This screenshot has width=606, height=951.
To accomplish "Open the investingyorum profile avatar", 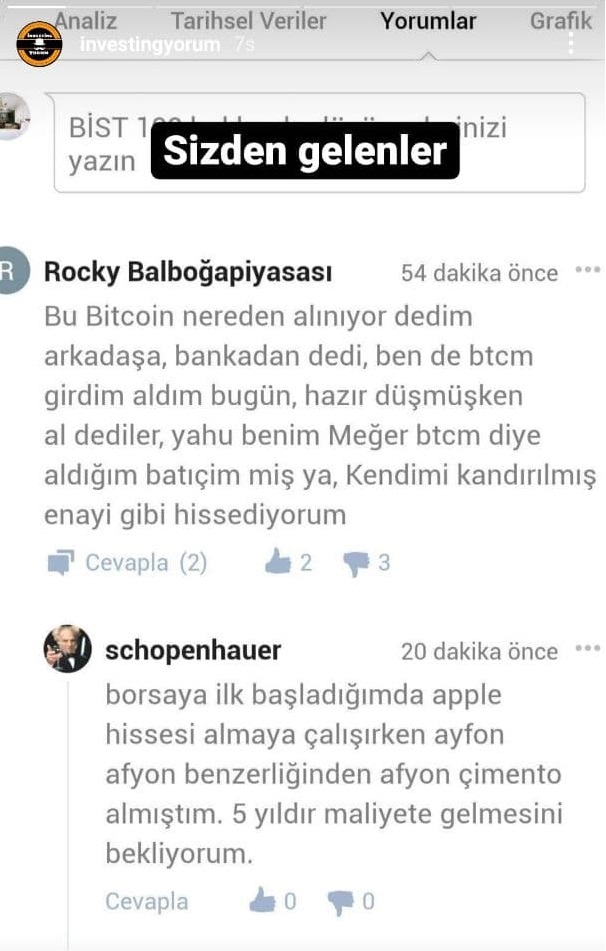I will pos(39,44).
